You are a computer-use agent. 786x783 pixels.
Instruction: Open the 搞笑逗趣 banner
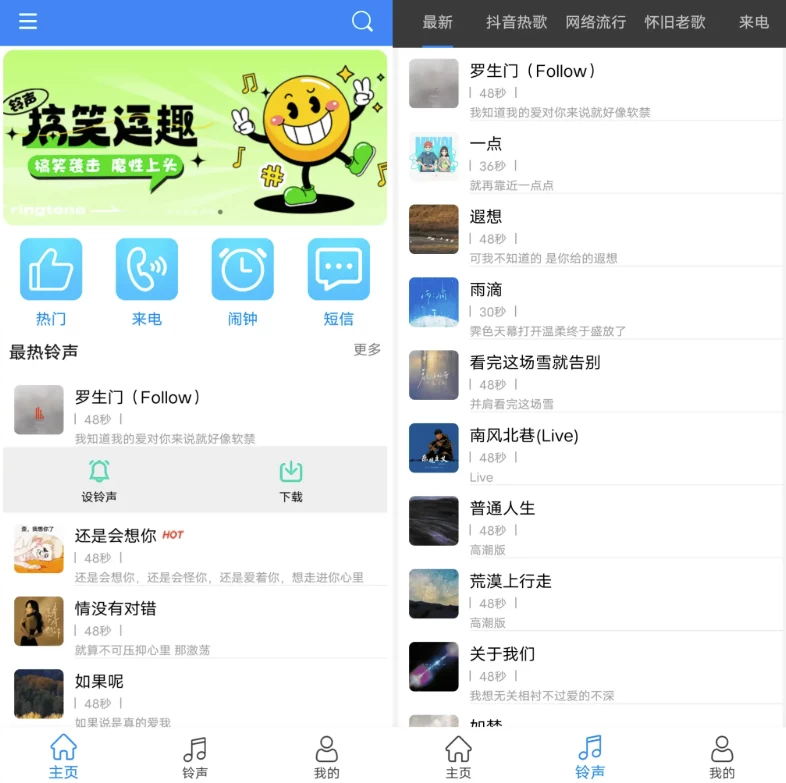[195, 137]
